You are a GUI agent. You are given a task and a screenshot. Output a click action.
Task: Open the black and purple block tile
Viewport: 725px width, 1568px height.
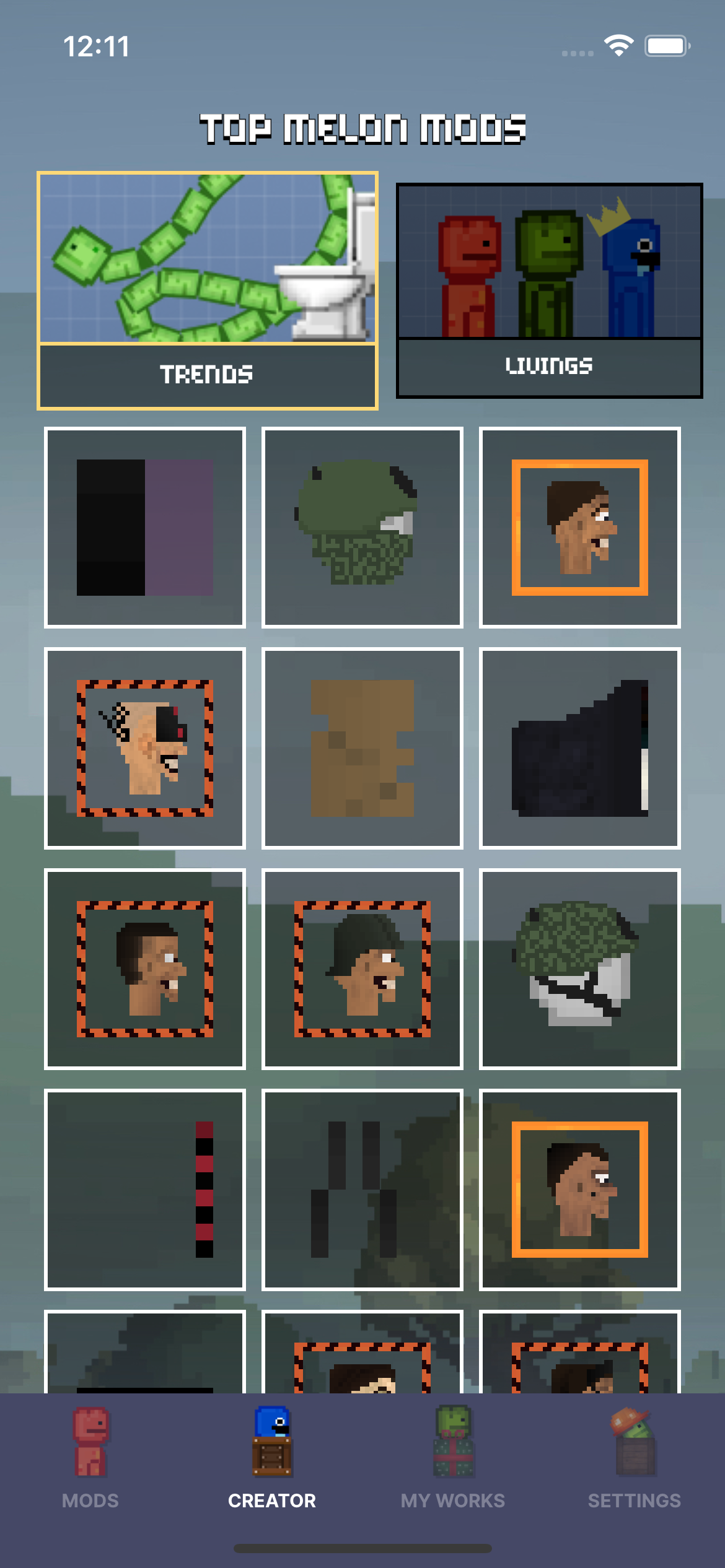145,528
